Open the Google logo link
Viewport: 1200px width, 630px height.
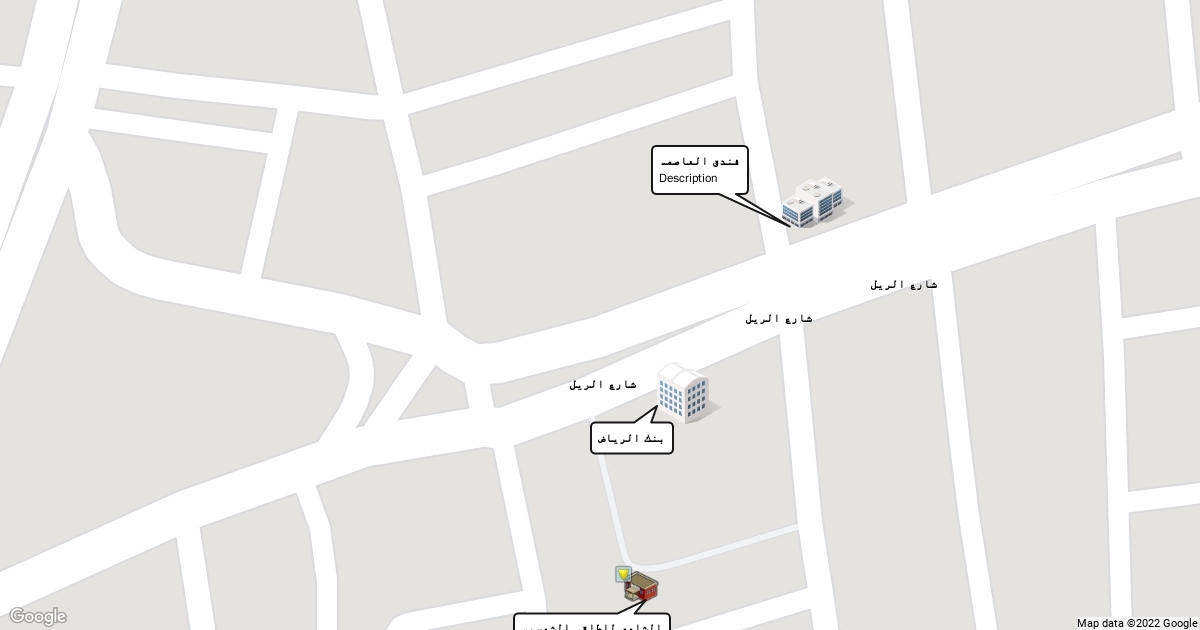coord(38,616)
